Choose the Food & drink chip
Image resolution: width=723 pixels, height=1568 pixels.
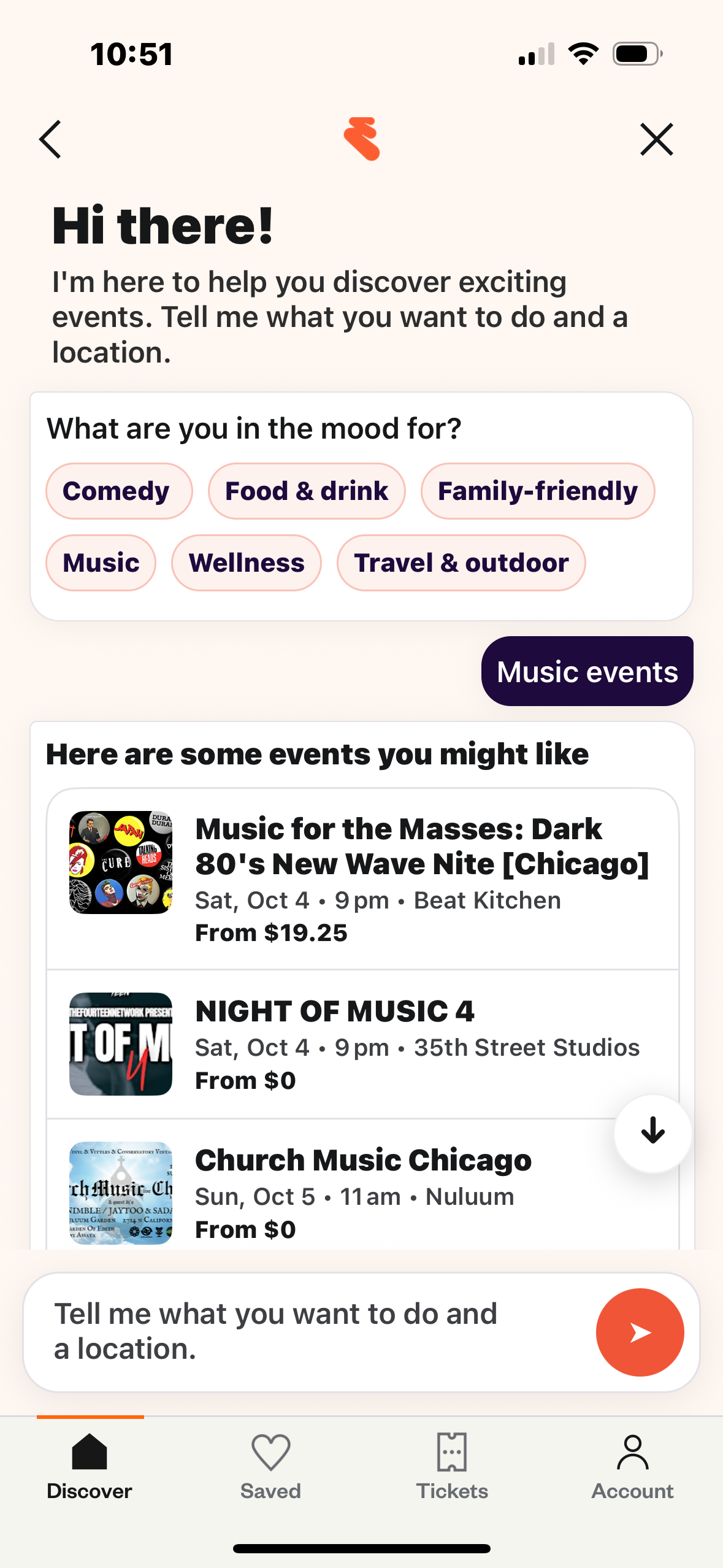[x=306, y=491]
